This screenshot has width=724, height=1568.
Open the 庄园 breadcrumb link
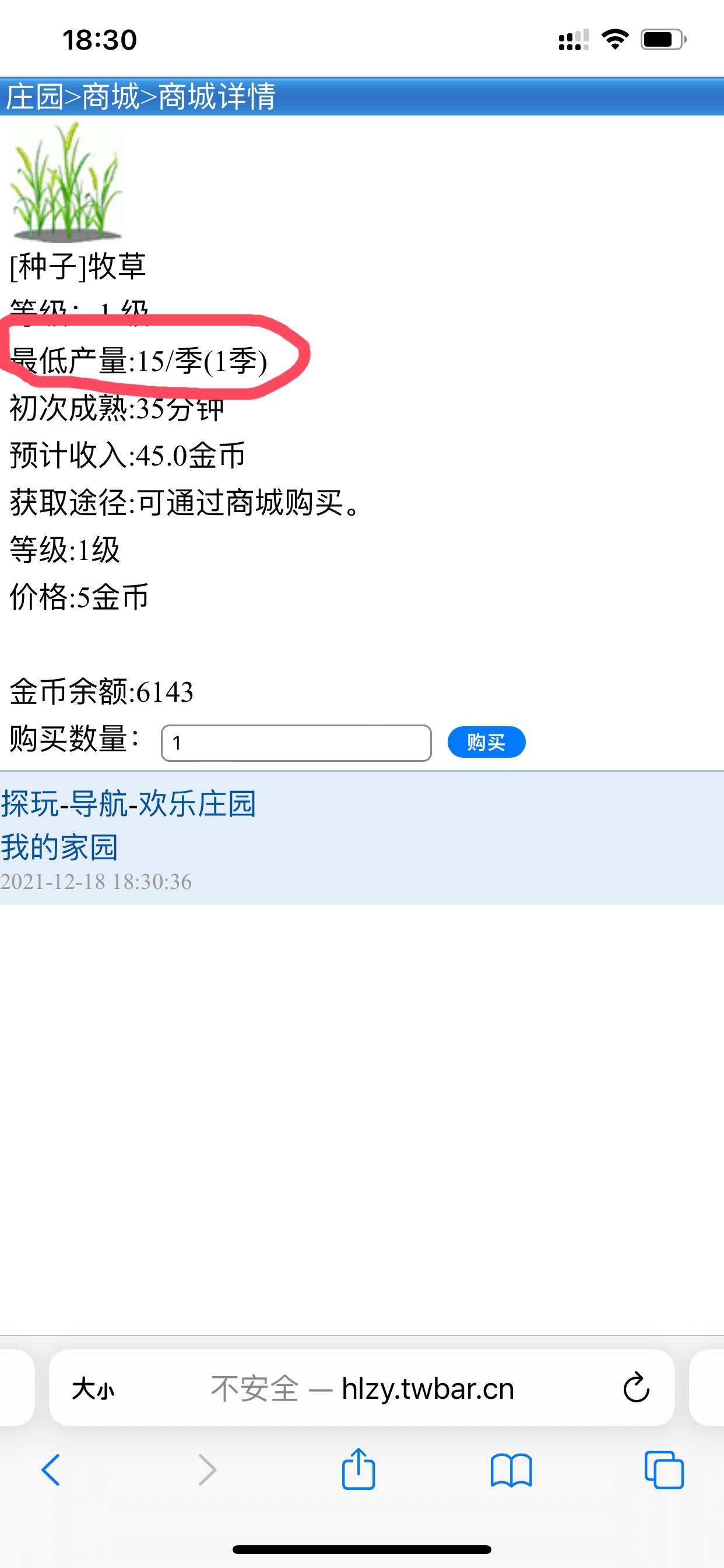pyautogui.click(x=34, y=97)
